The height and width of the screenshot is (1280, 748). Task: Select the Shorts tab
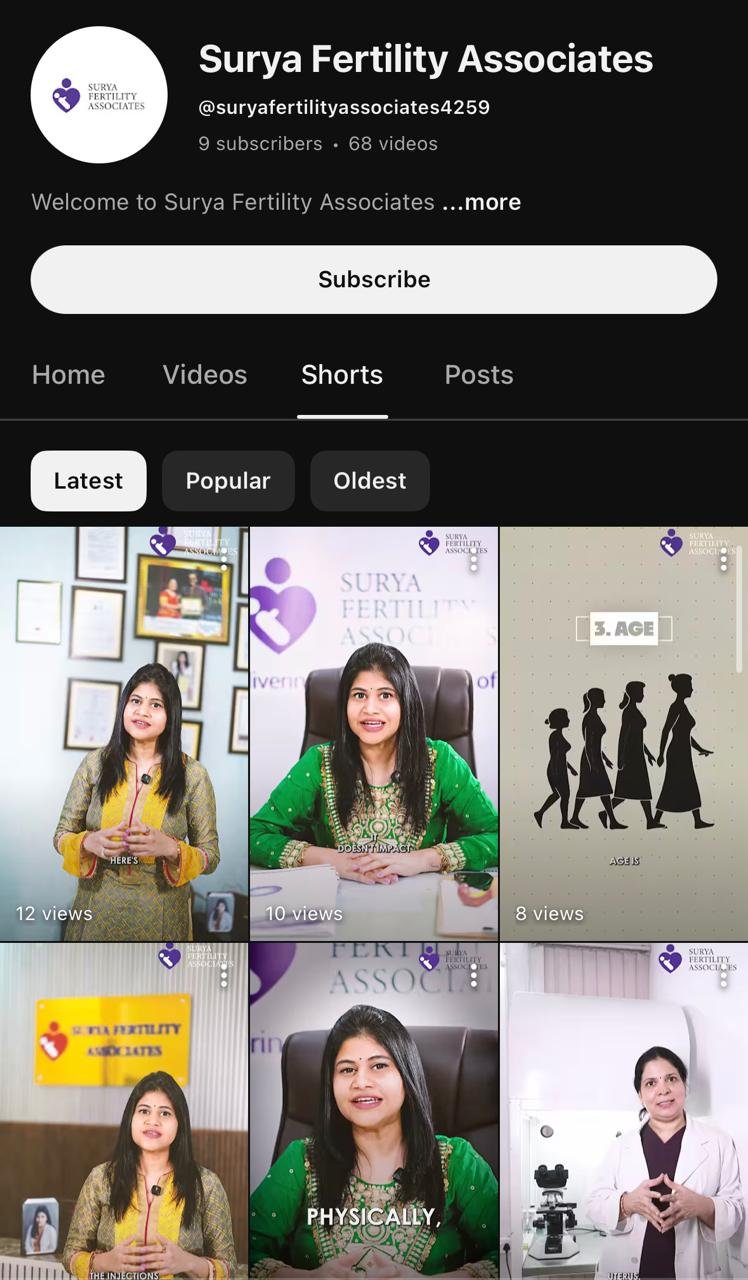coord(342,375)
